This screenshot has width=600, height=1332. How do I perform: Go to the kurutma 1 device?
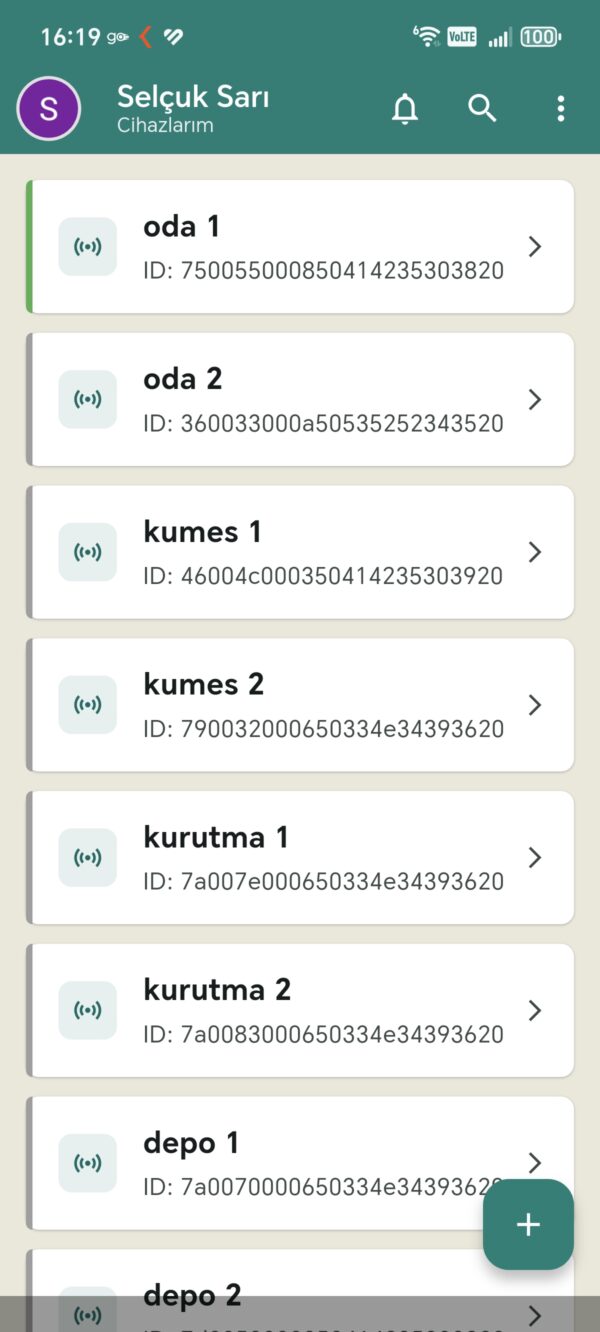coord(300,858)
